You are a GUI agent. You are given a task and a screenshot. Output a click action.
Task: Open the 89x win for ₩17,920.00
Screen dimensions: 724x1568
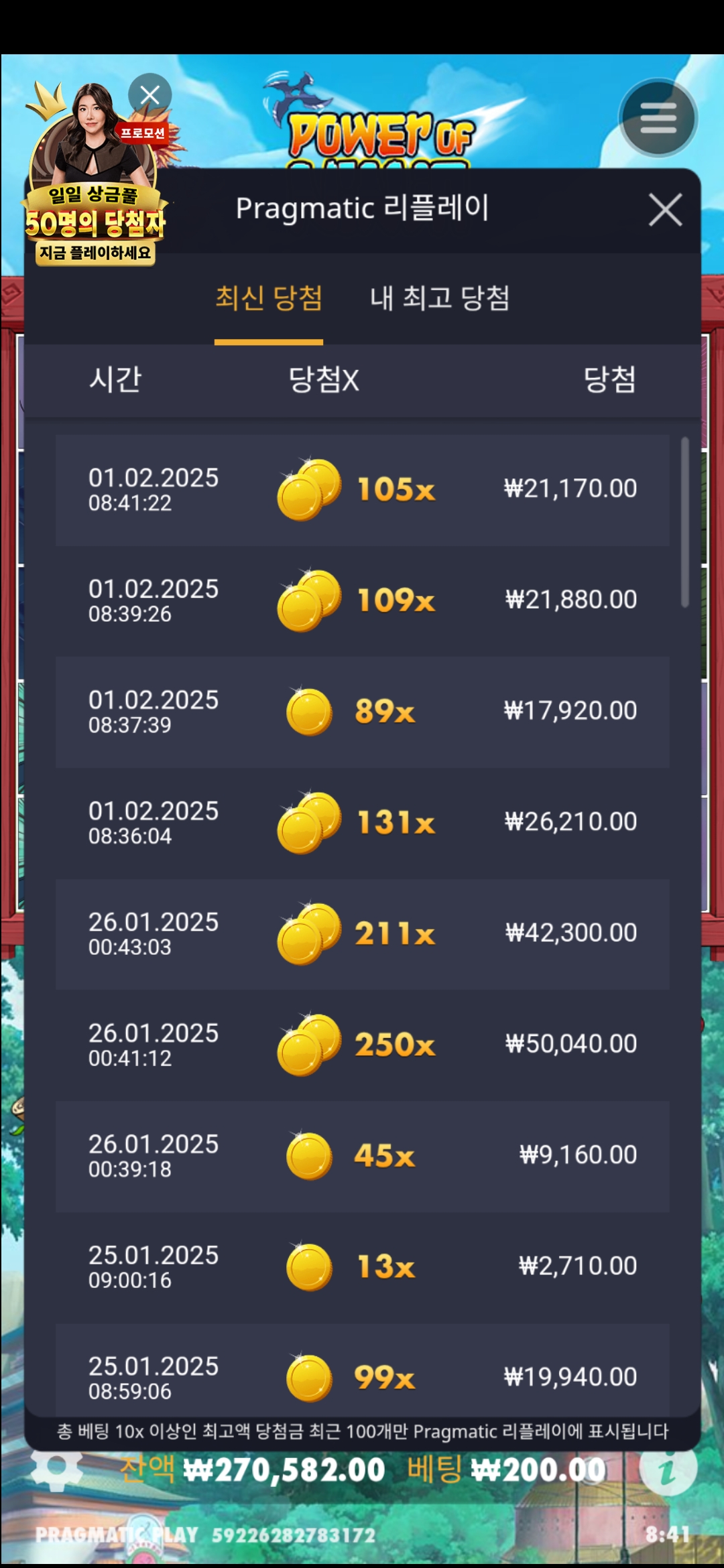coord(362,712)
